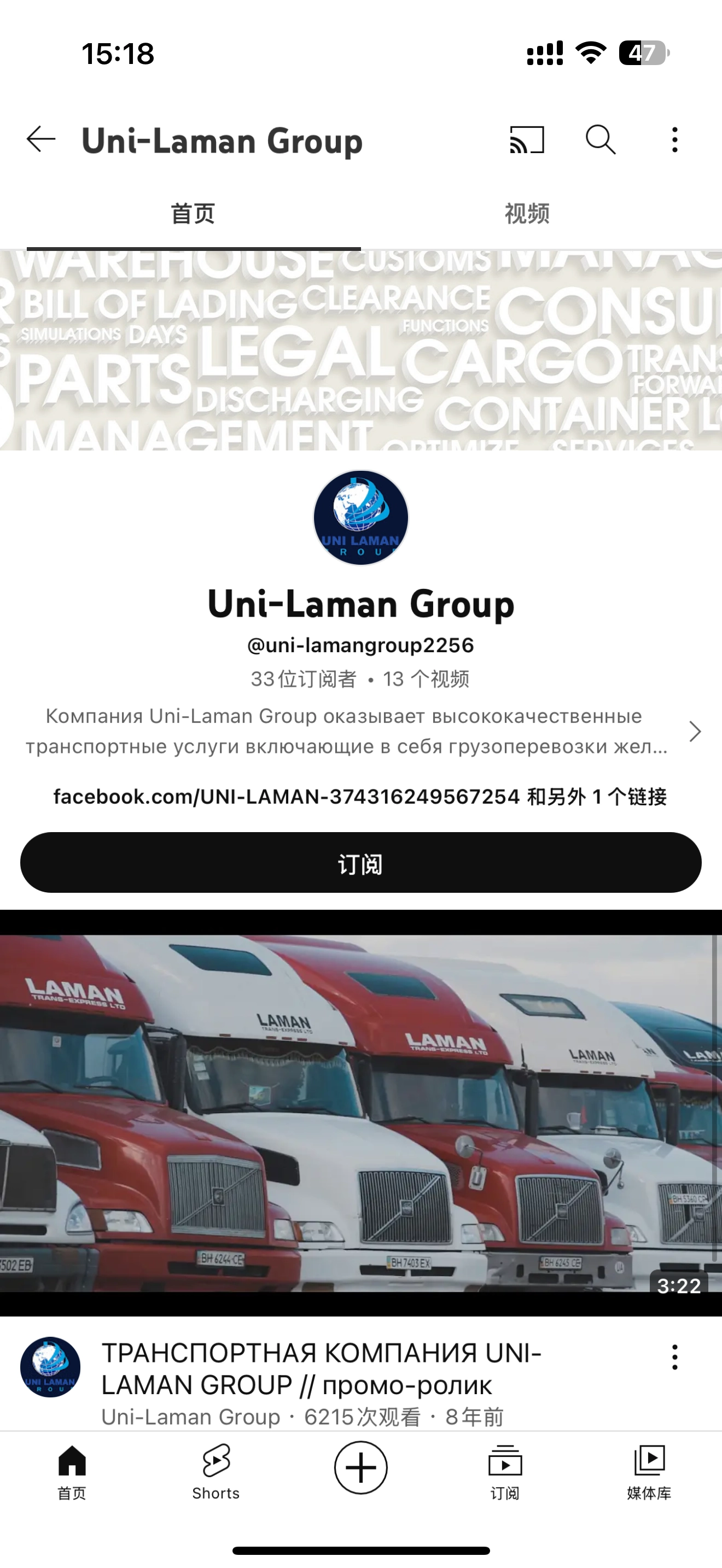This screenshot has height=1568, width=722.
Task: Open options for the промо-ролик video
Action: 674,1358
